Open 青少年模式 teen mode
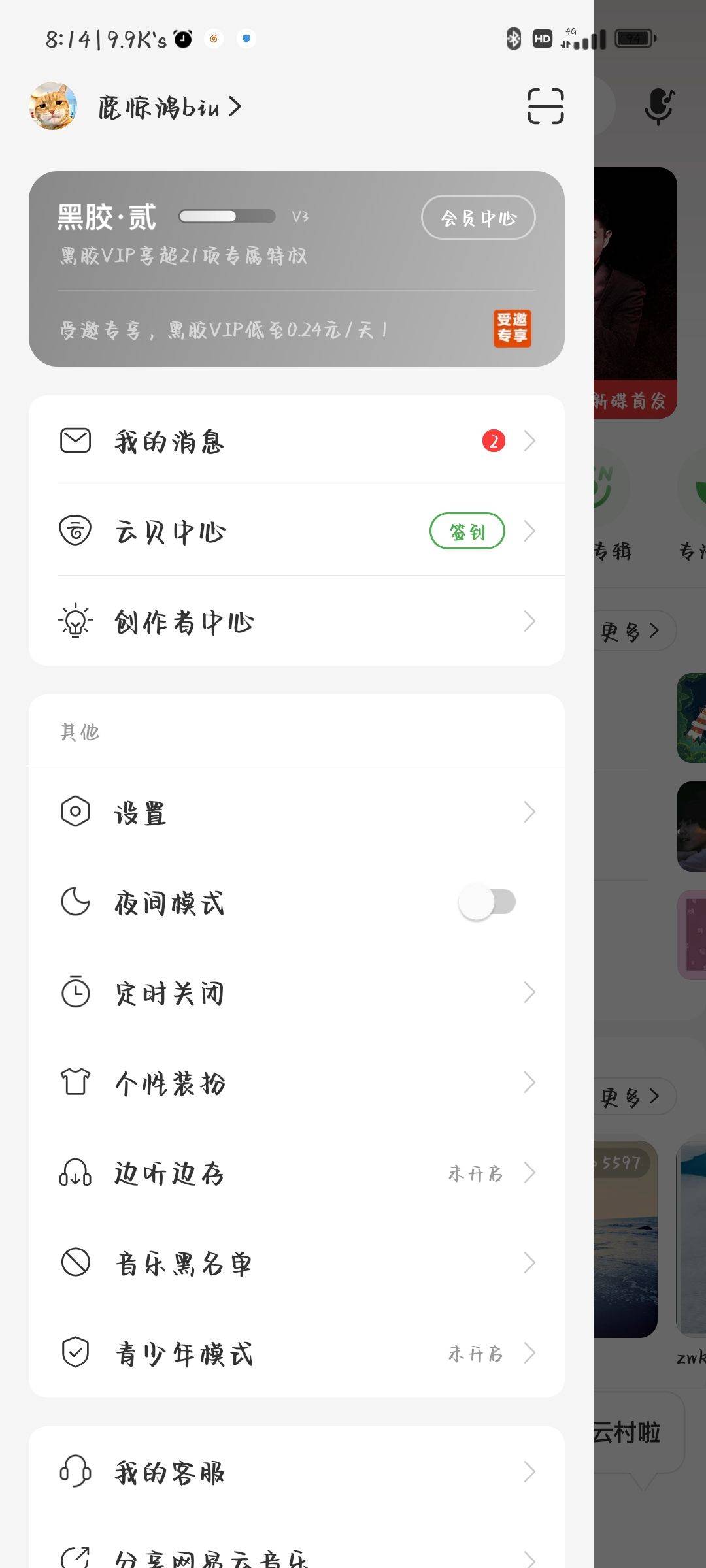Image resolution: width=706 pixels, height=1568 pixels. tap(297, 1354)
